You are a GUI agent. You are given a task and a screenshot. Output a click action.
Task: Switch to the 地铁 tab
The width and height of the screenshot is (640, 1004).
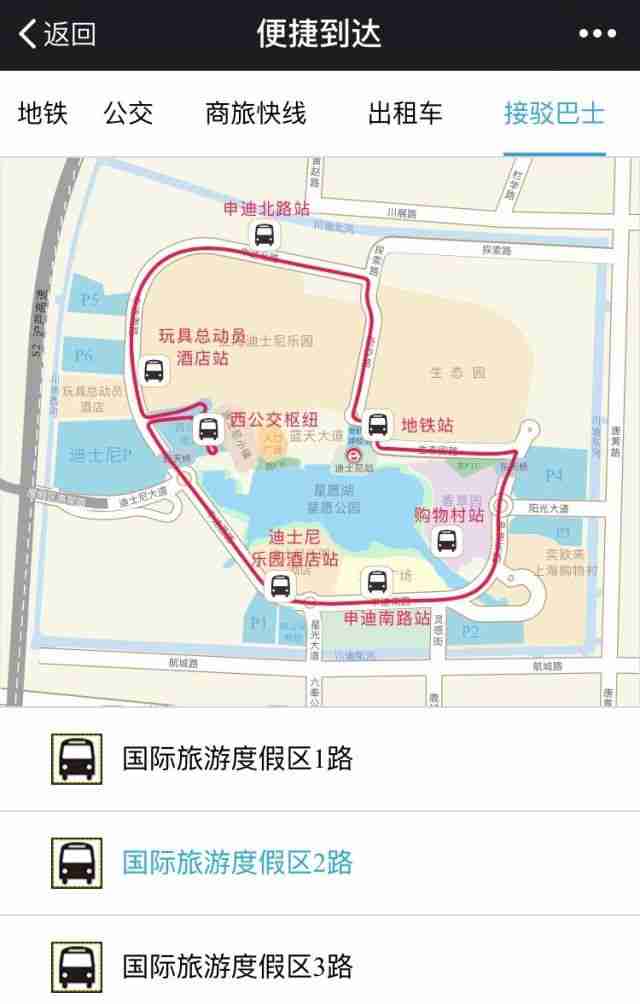point(43,113)
